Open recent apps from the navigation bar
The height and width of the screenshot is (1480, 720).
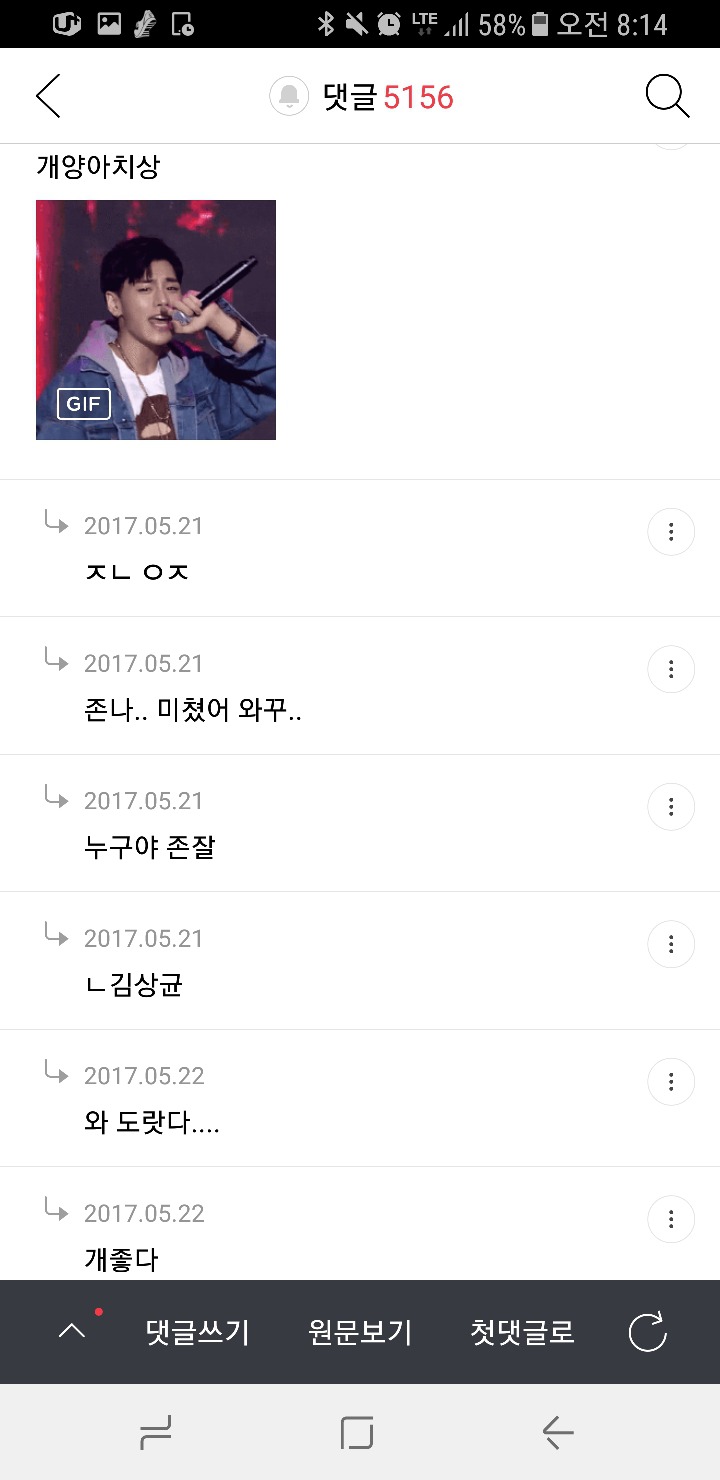pos(156,1433)
